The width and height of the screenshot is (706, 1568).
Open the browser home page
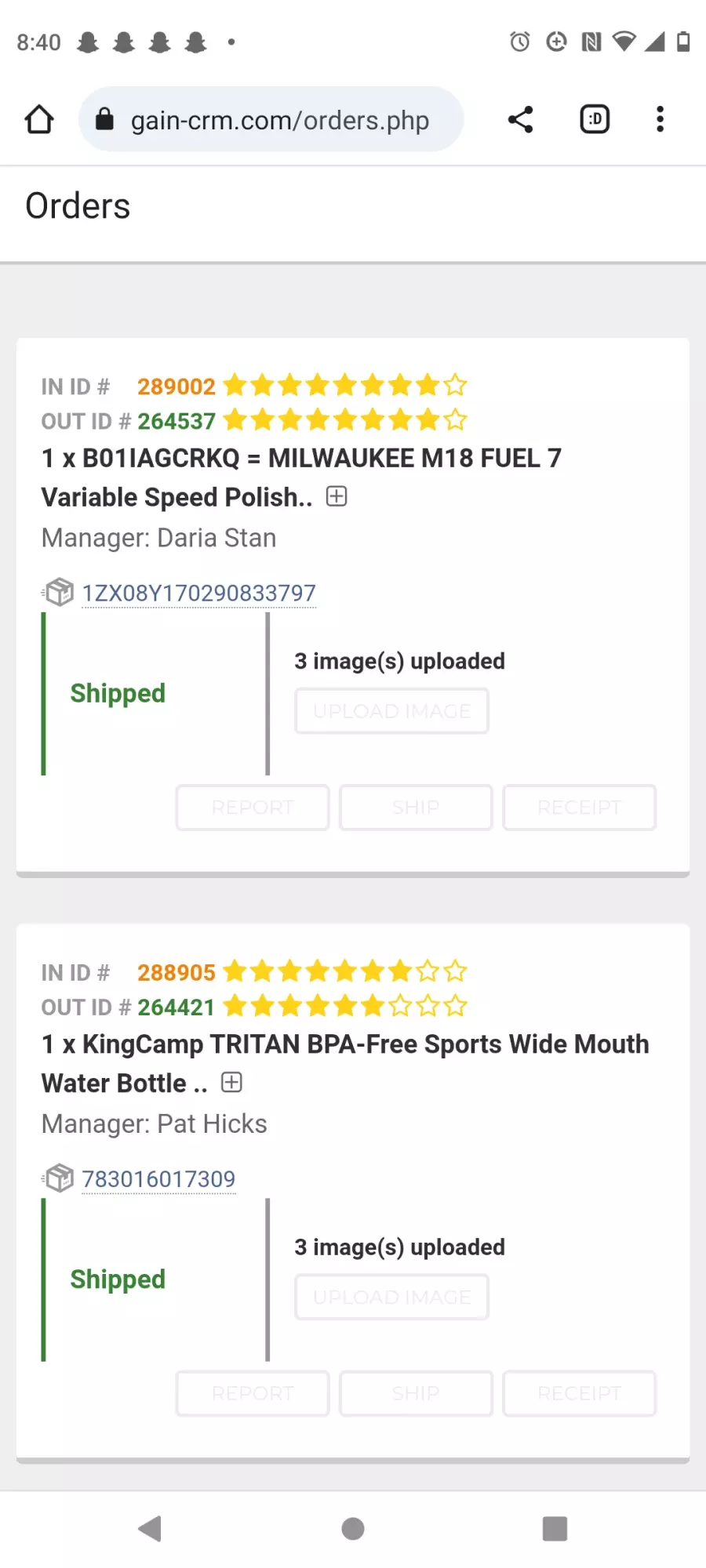pos(39,120)
